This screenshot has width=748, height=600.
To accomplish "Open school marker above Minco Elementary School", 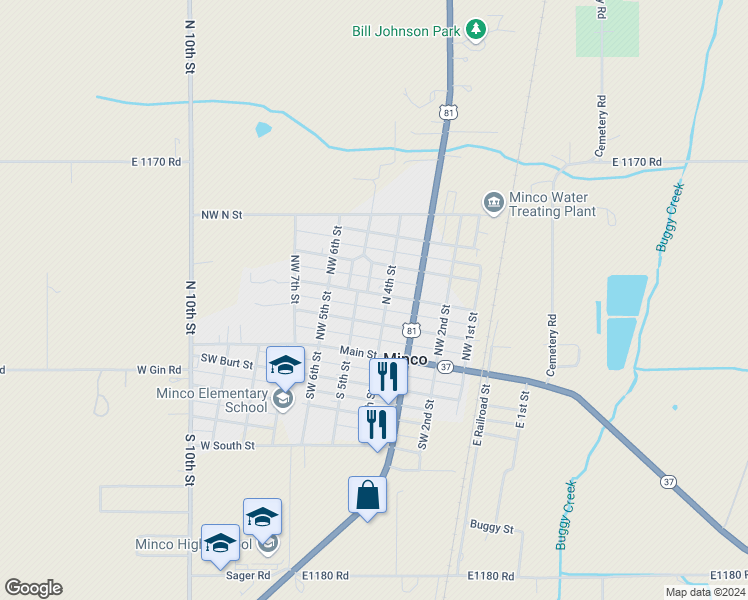I will (x=285, y=365).
